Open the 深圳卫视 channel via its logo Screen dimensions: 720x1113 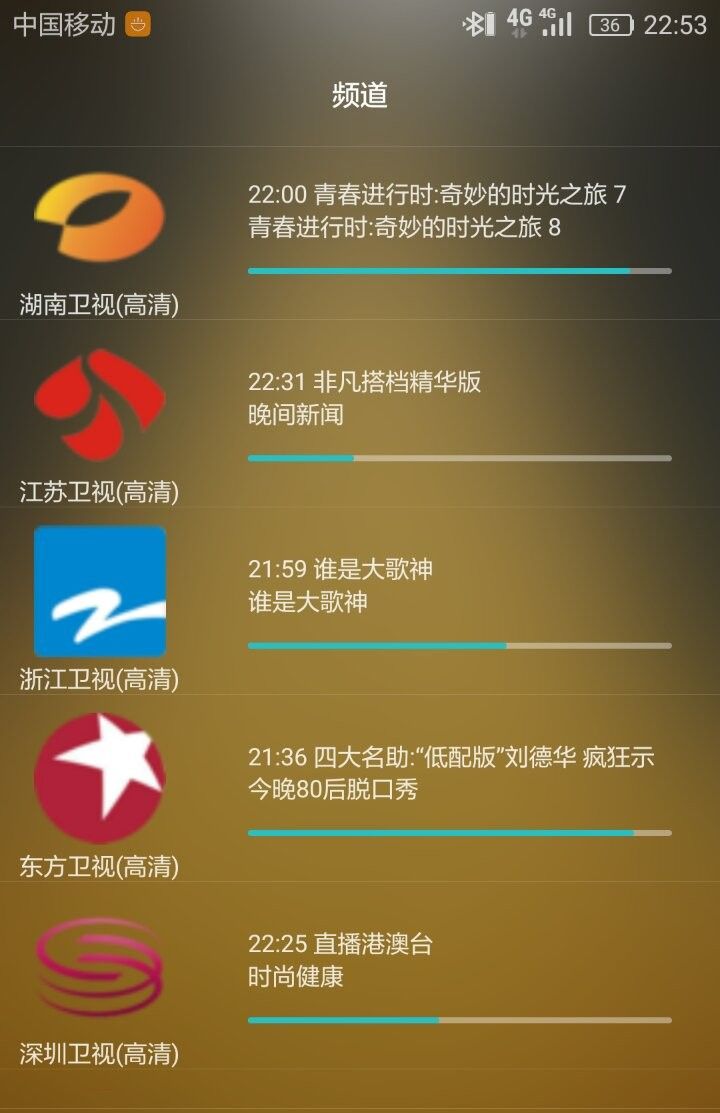coord(99,963)
